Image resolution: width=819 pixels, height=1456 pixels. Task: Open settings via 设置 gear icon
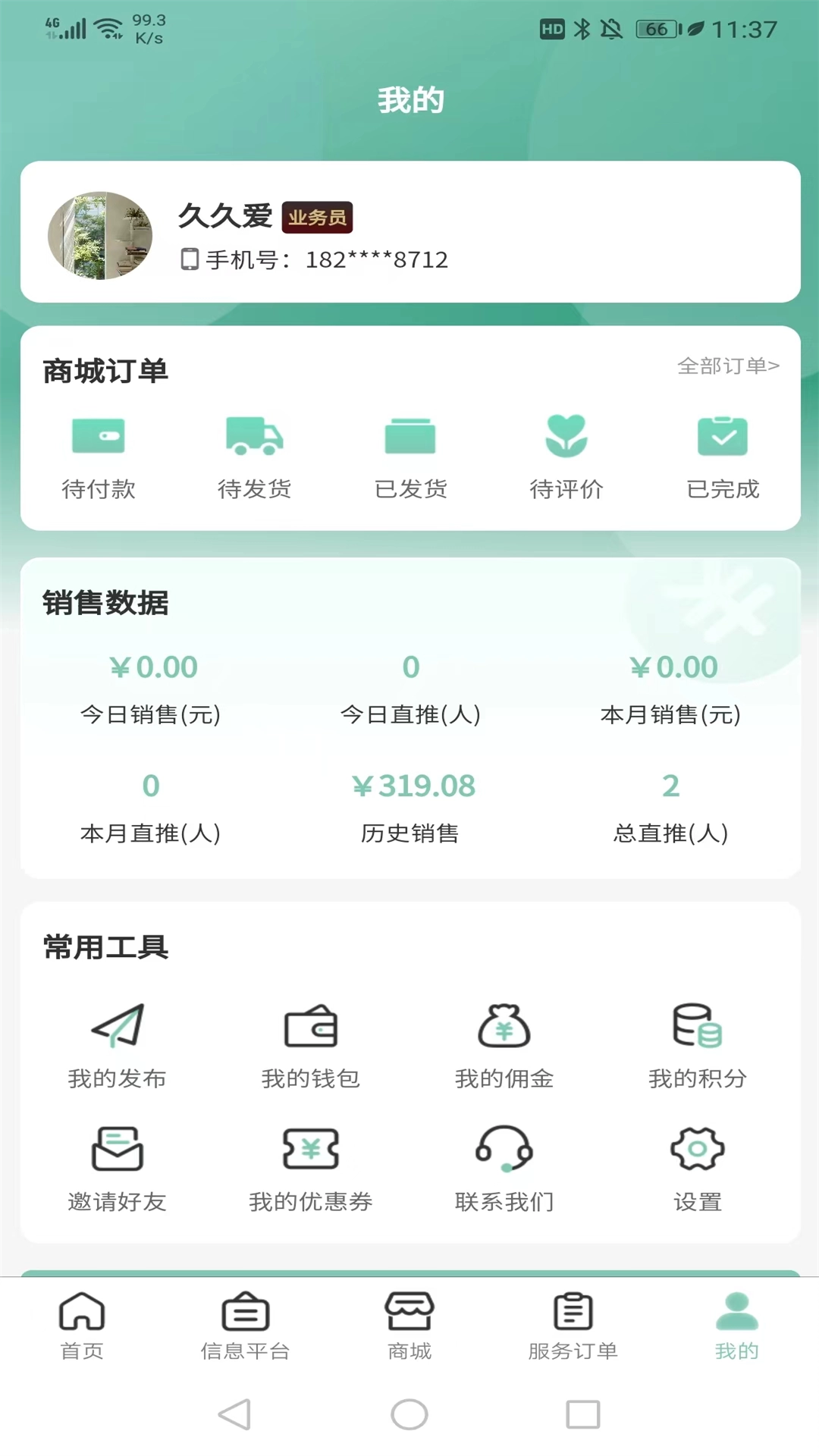click(x=698, y=1156)
